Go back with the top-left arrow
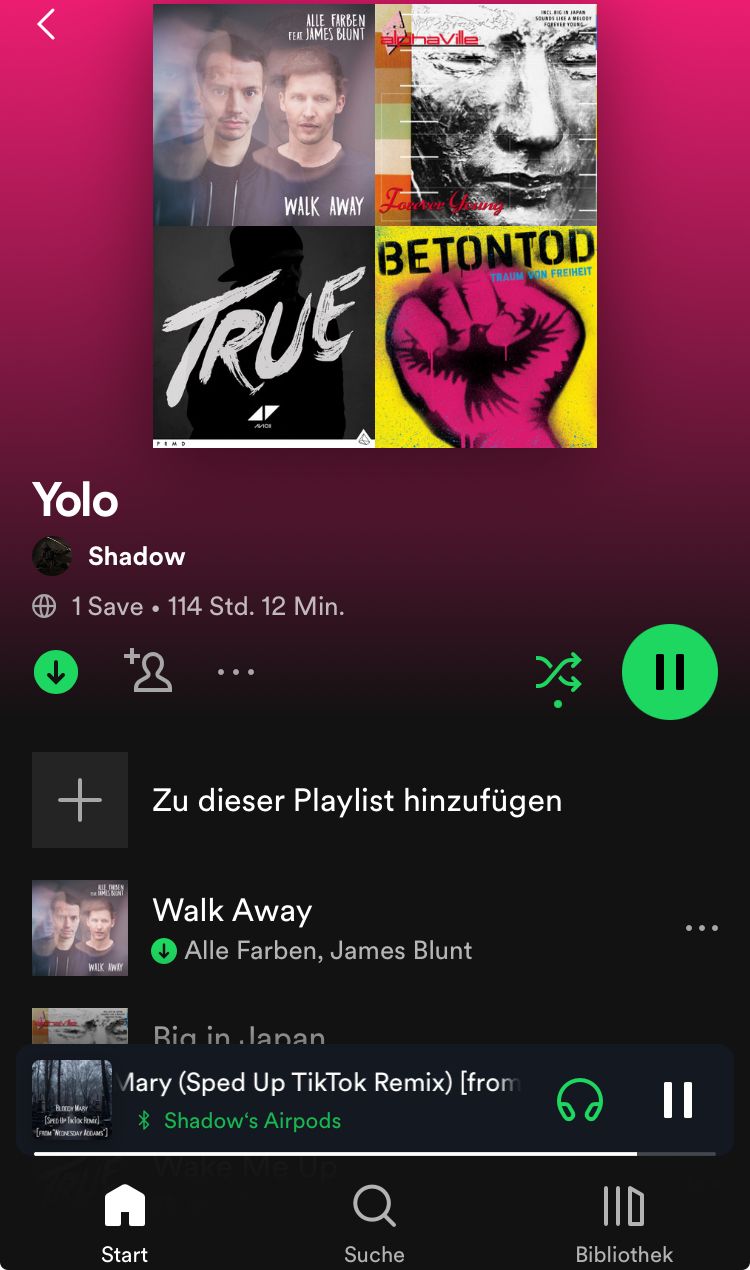This screenshot has width=750, height=1270. click(46, 25)
